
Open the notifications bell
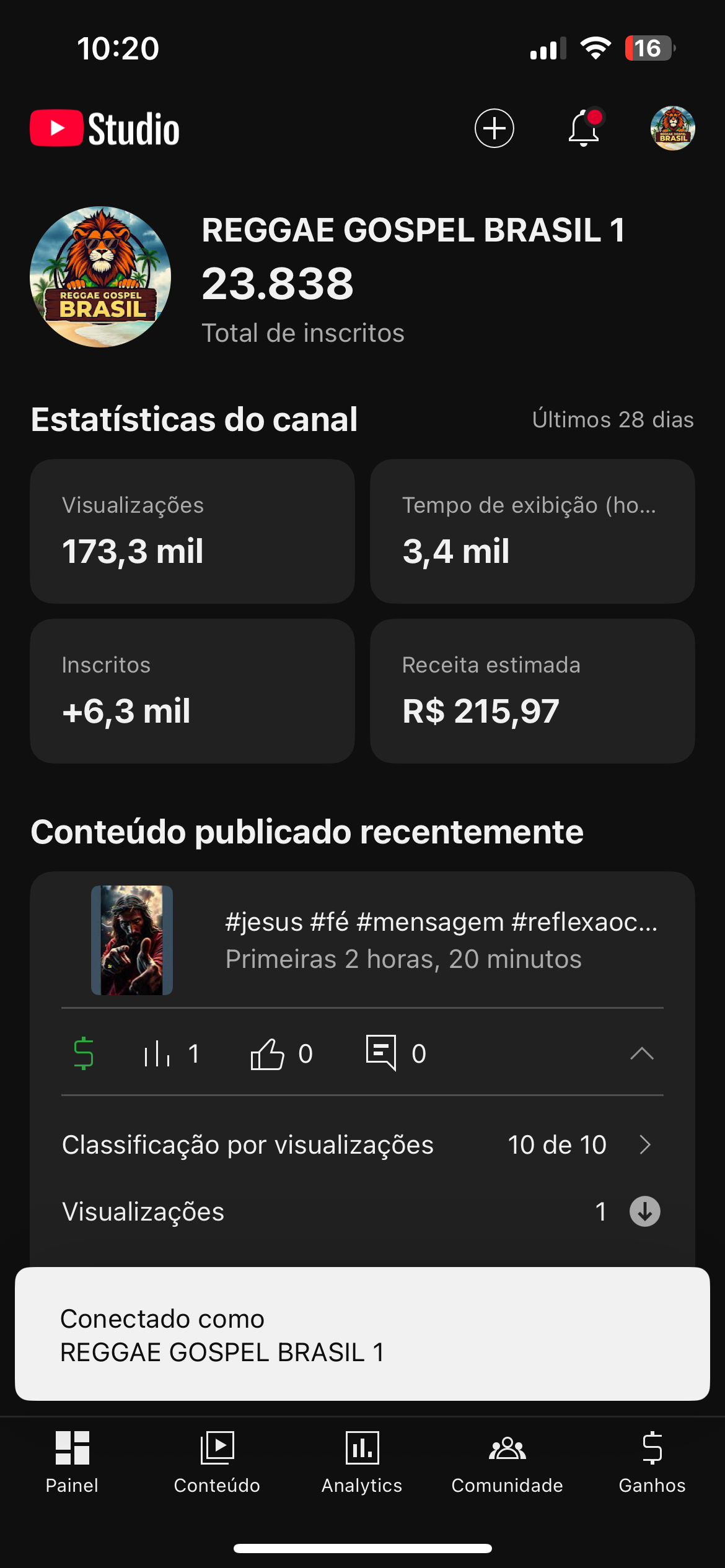pos(584,128)
